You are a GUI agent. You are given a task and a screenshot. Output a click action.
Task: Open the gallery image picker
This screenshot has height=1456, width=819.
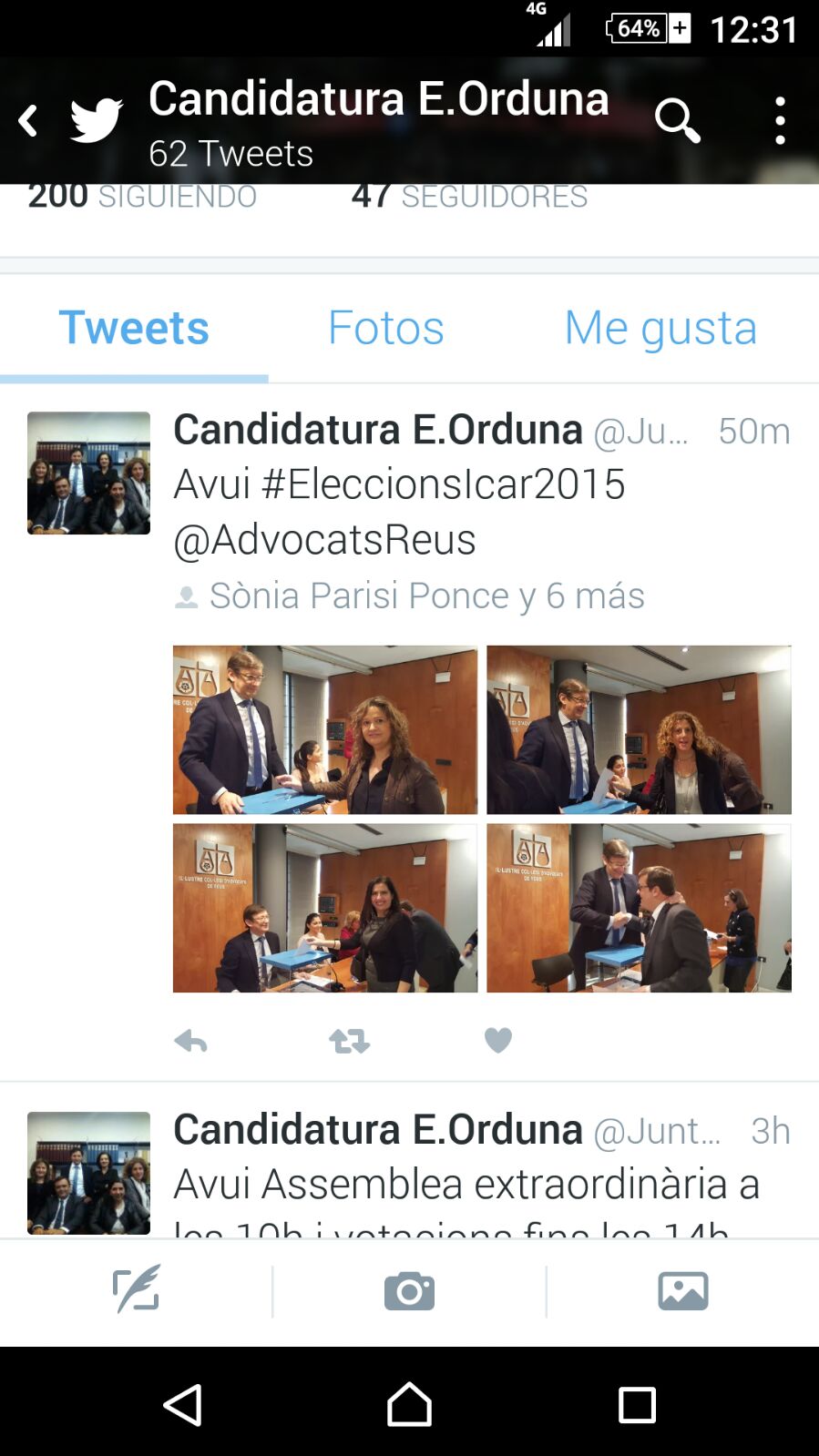point(682,1290)
